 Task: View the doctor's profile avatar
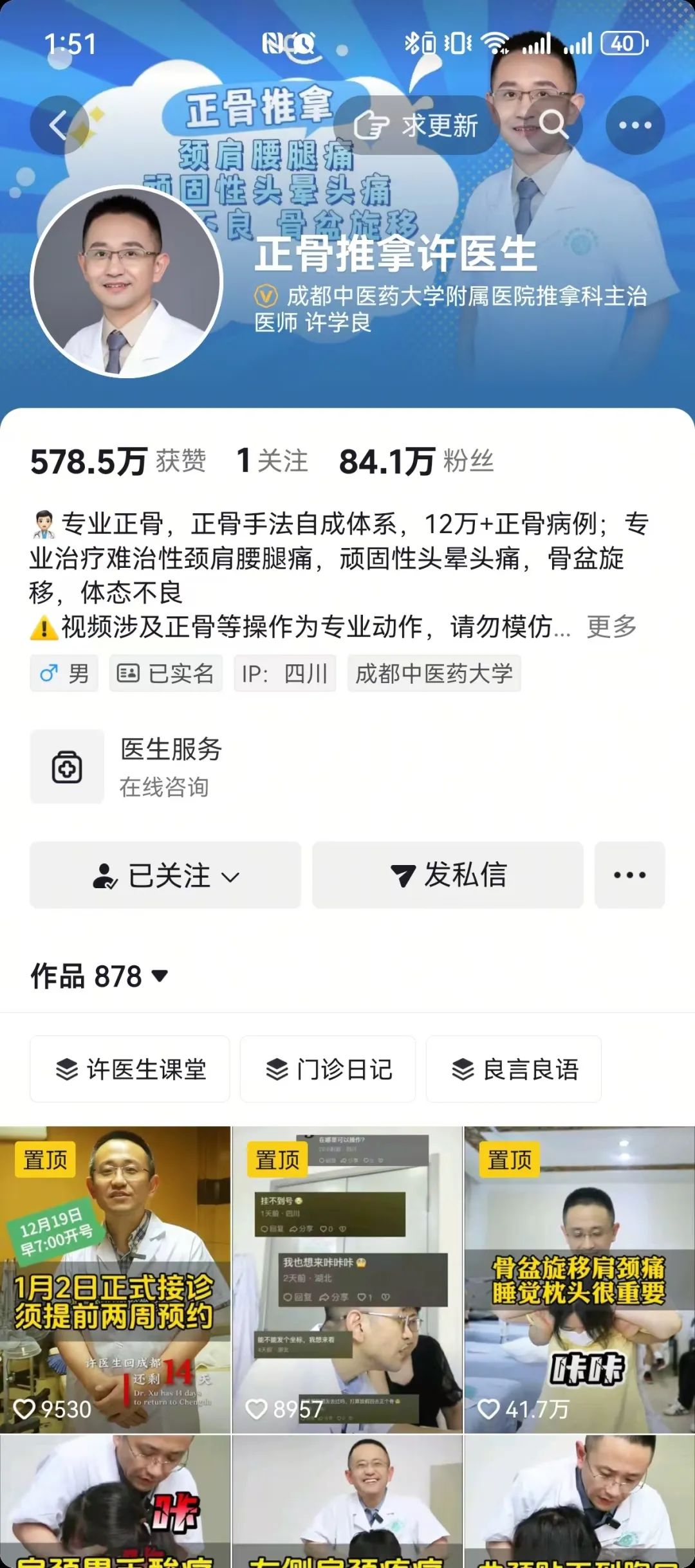[x=126, y=282]
